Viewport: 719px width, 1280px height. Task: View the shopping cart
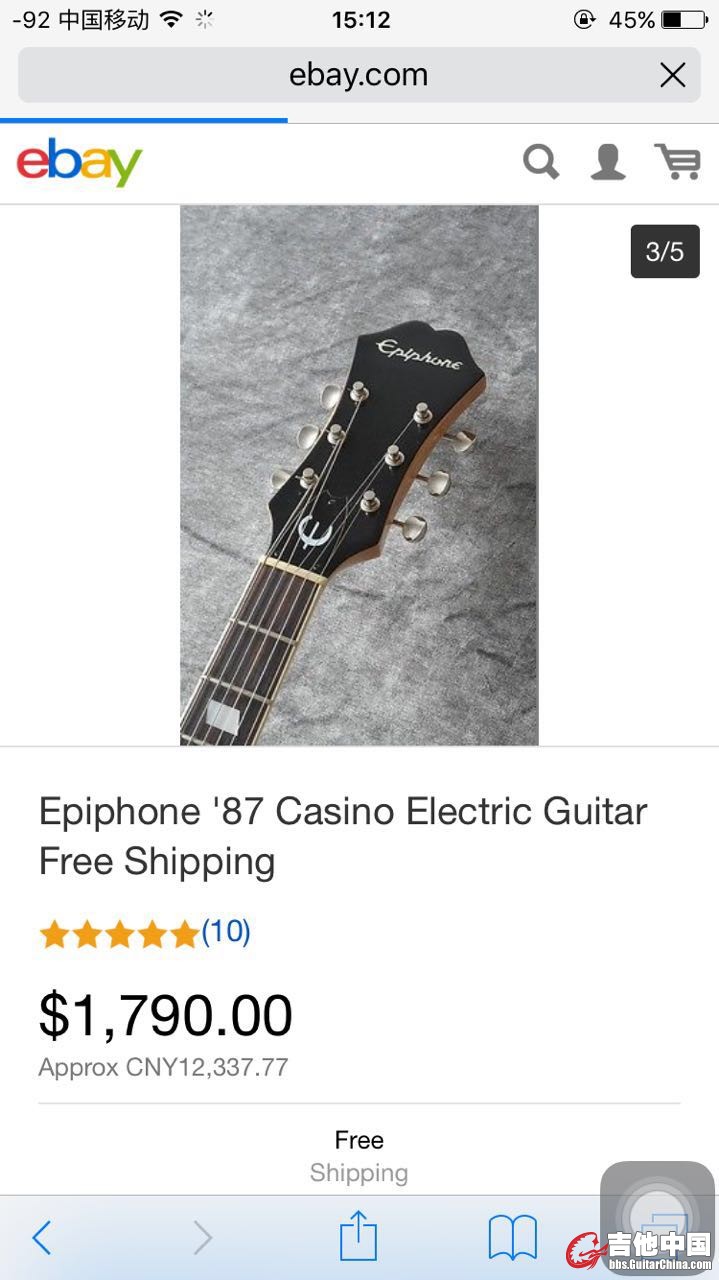click(677, 162)
